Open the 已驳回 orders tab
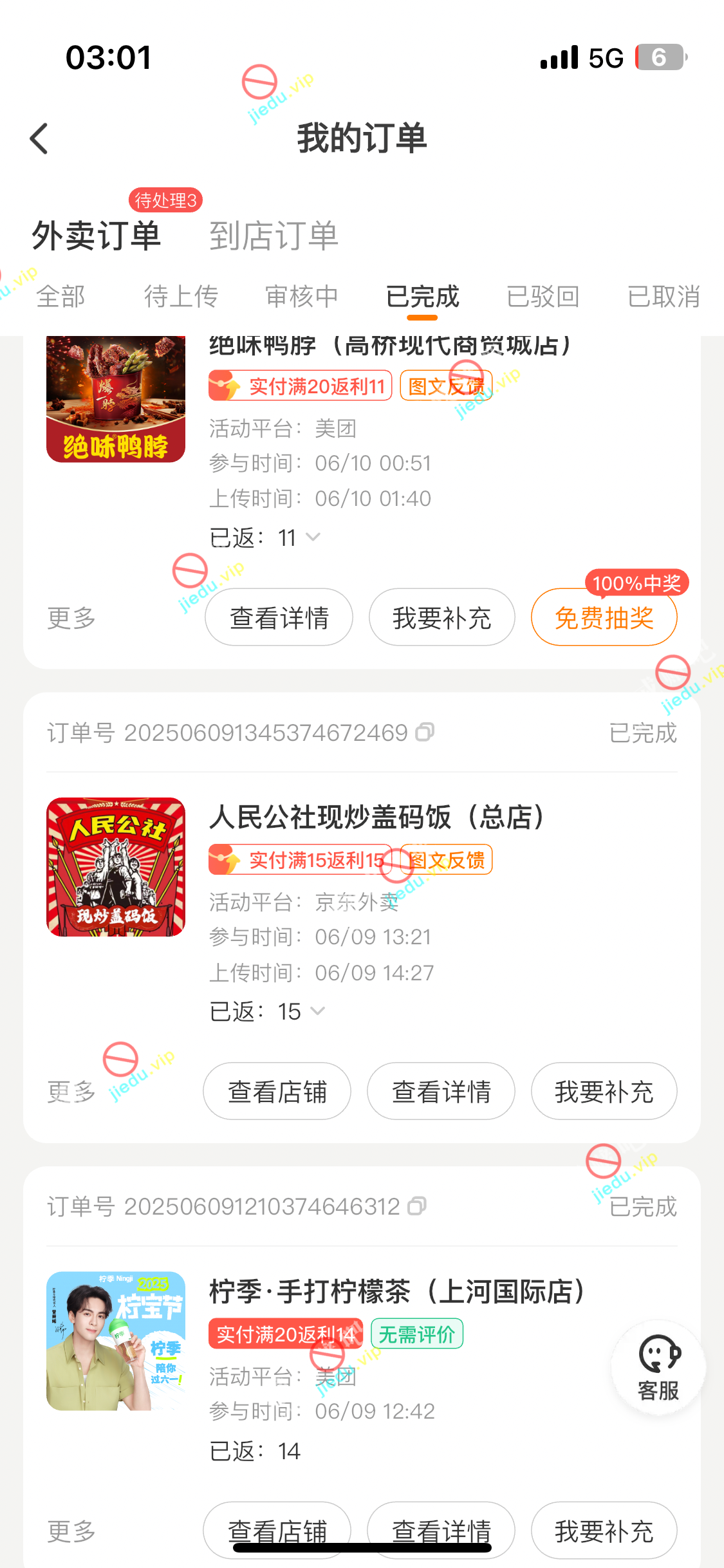Screen dimensions: 724x1568 [543, 297]
